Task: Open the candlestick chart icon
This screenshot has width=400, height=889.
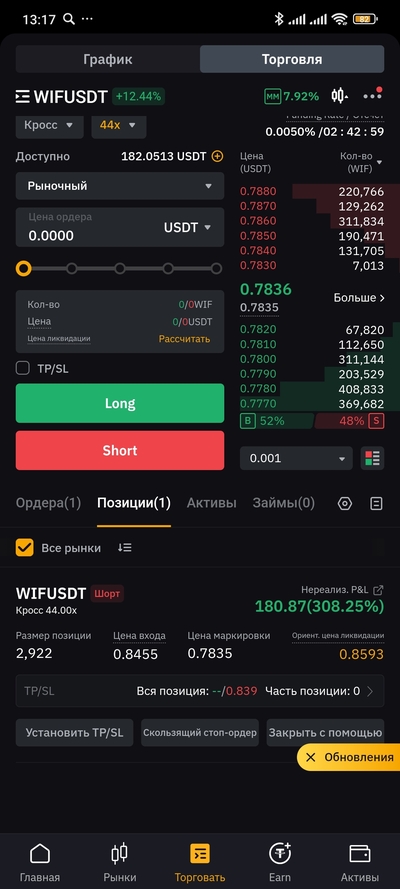Action: point(339,96)
